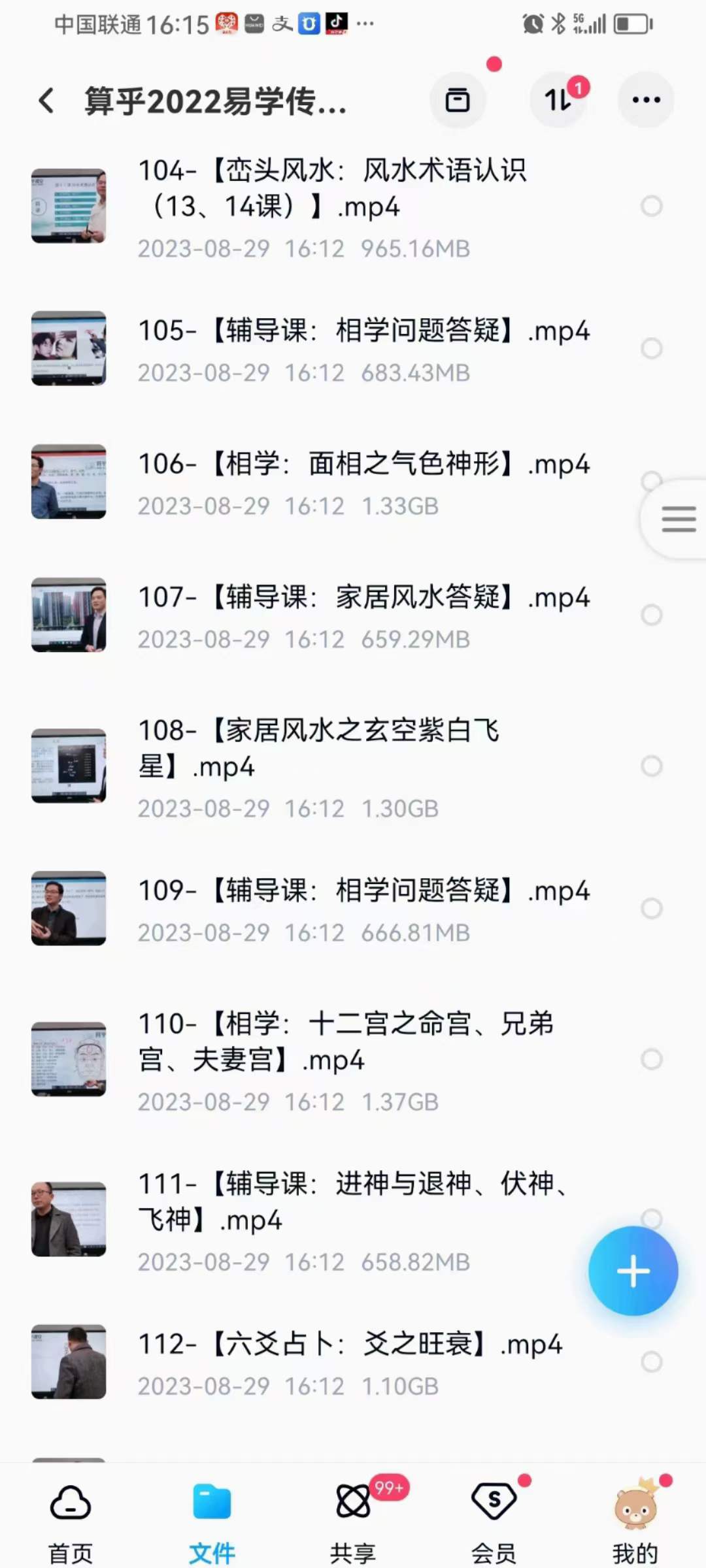
Task: Open video 105-辅导课：相学问题答疑
Action: (363, 331)
